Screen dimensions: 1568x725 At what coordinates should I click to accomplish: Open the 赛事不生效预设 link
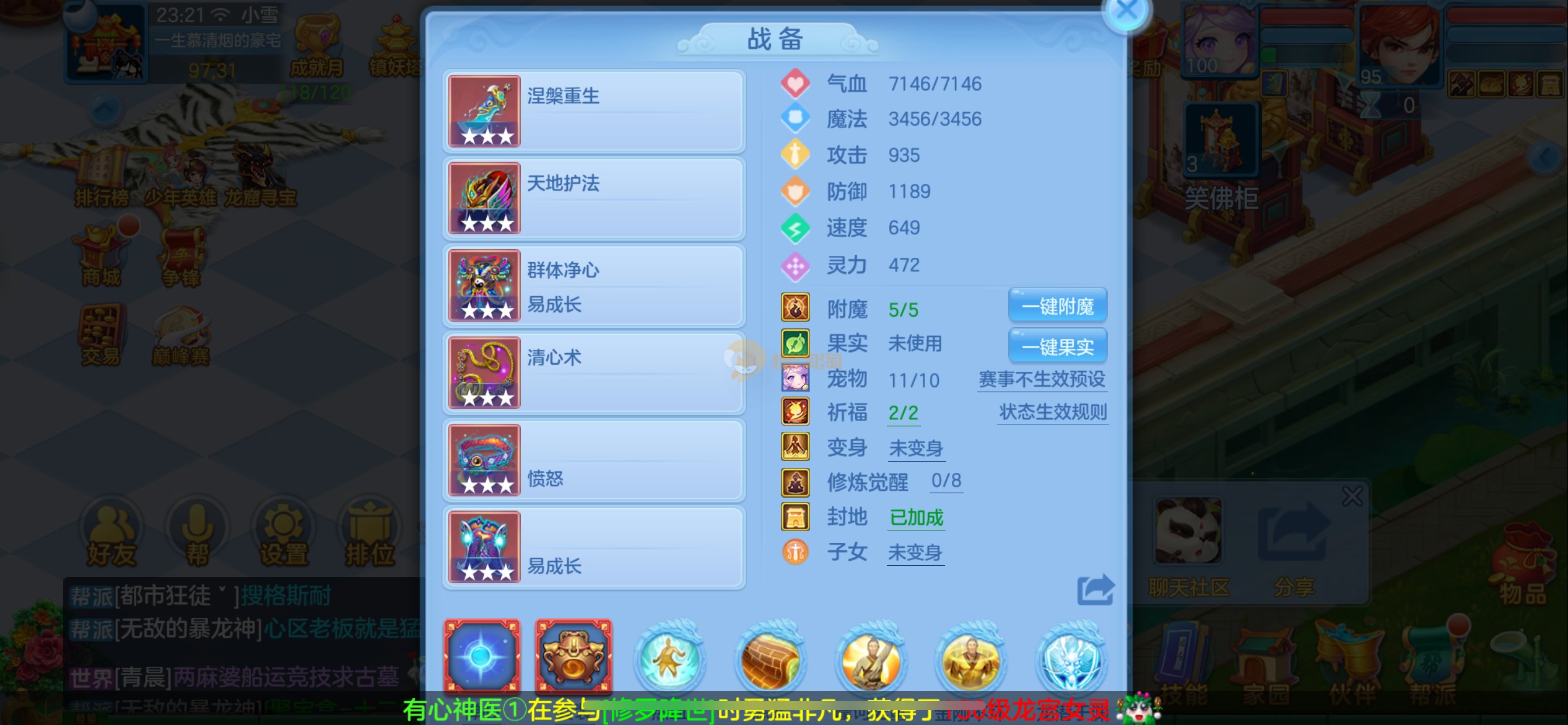coord(1042,379)
